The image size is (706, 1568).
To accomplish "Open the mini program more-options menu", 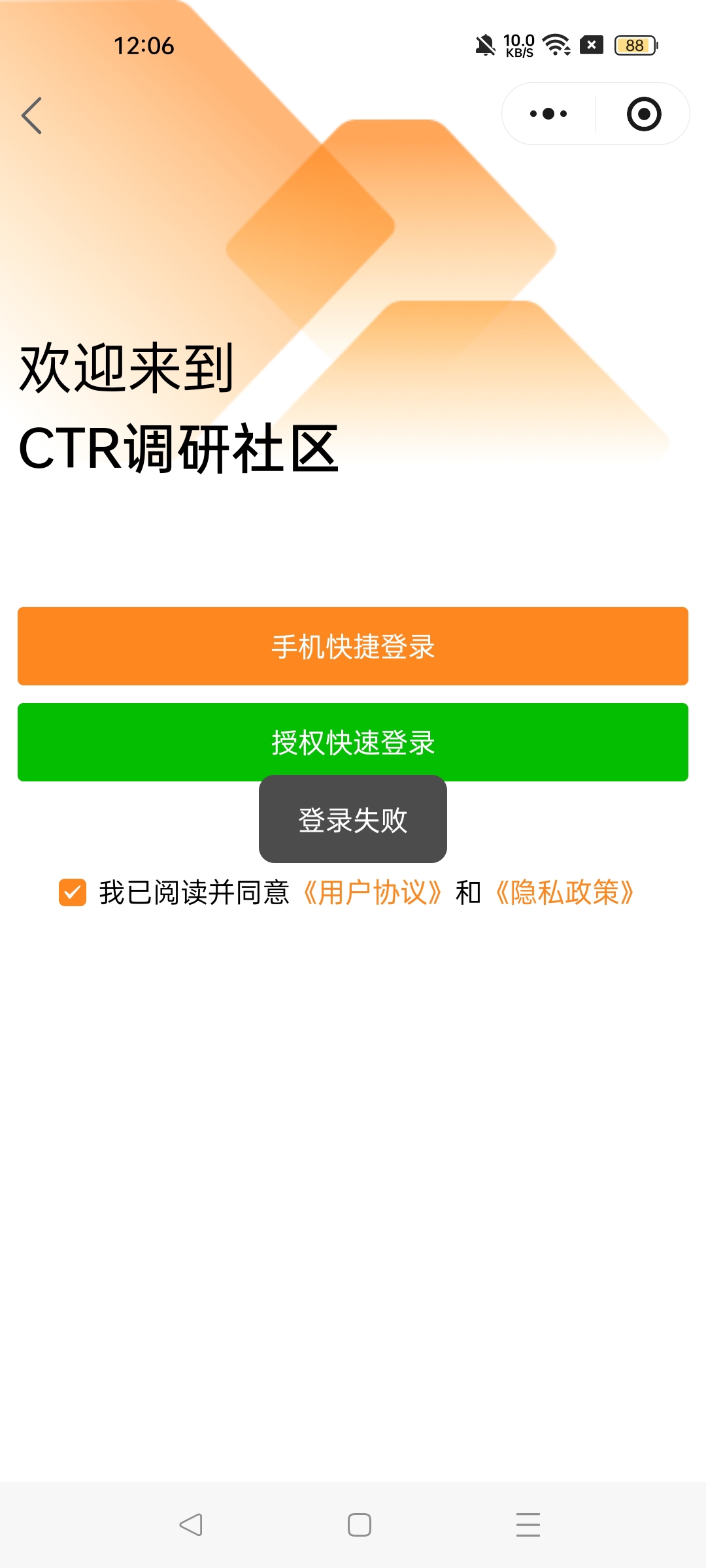I will (x=548, y=114).
